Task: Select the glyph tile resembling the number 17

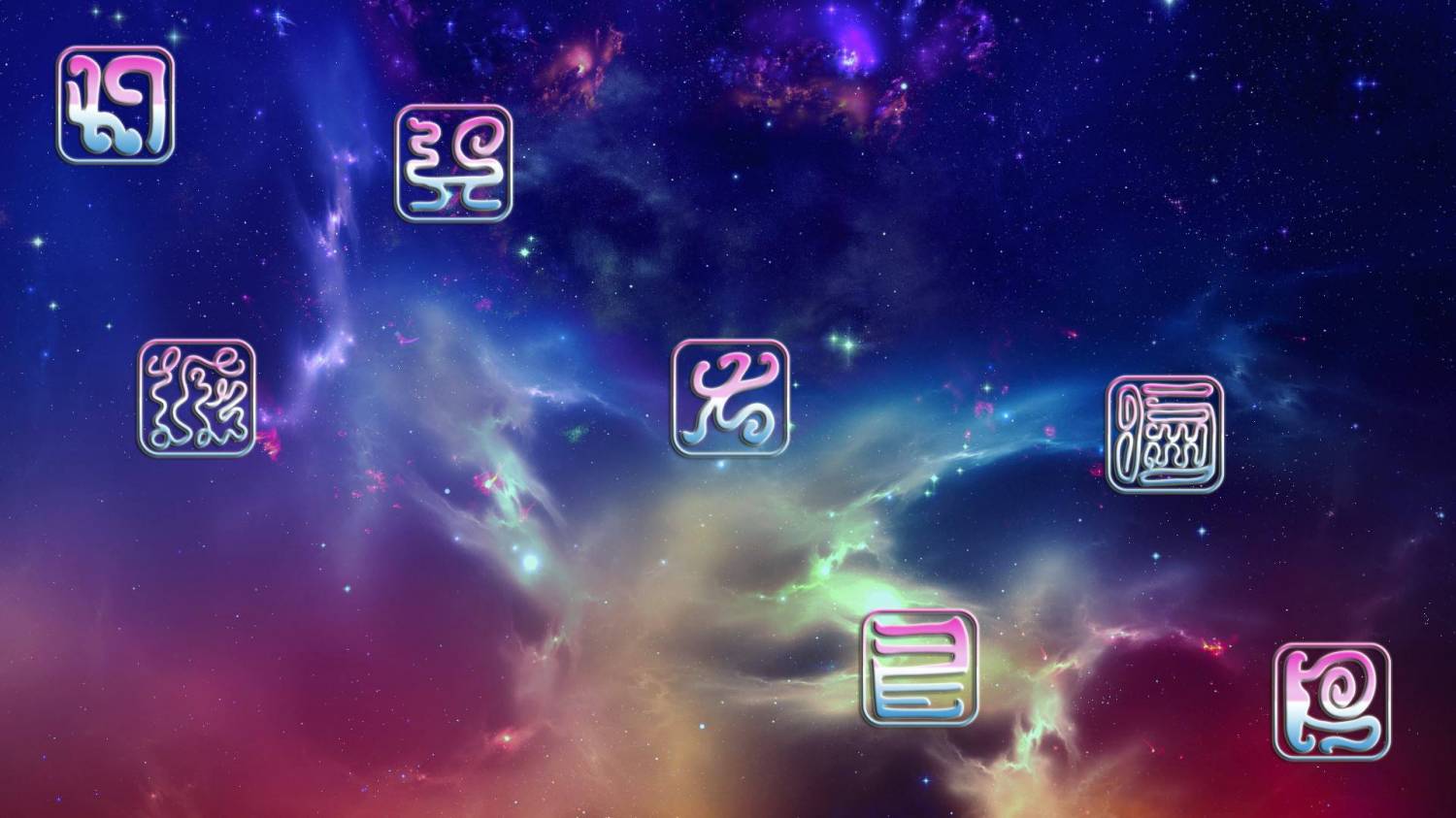Action: [116, 105]
